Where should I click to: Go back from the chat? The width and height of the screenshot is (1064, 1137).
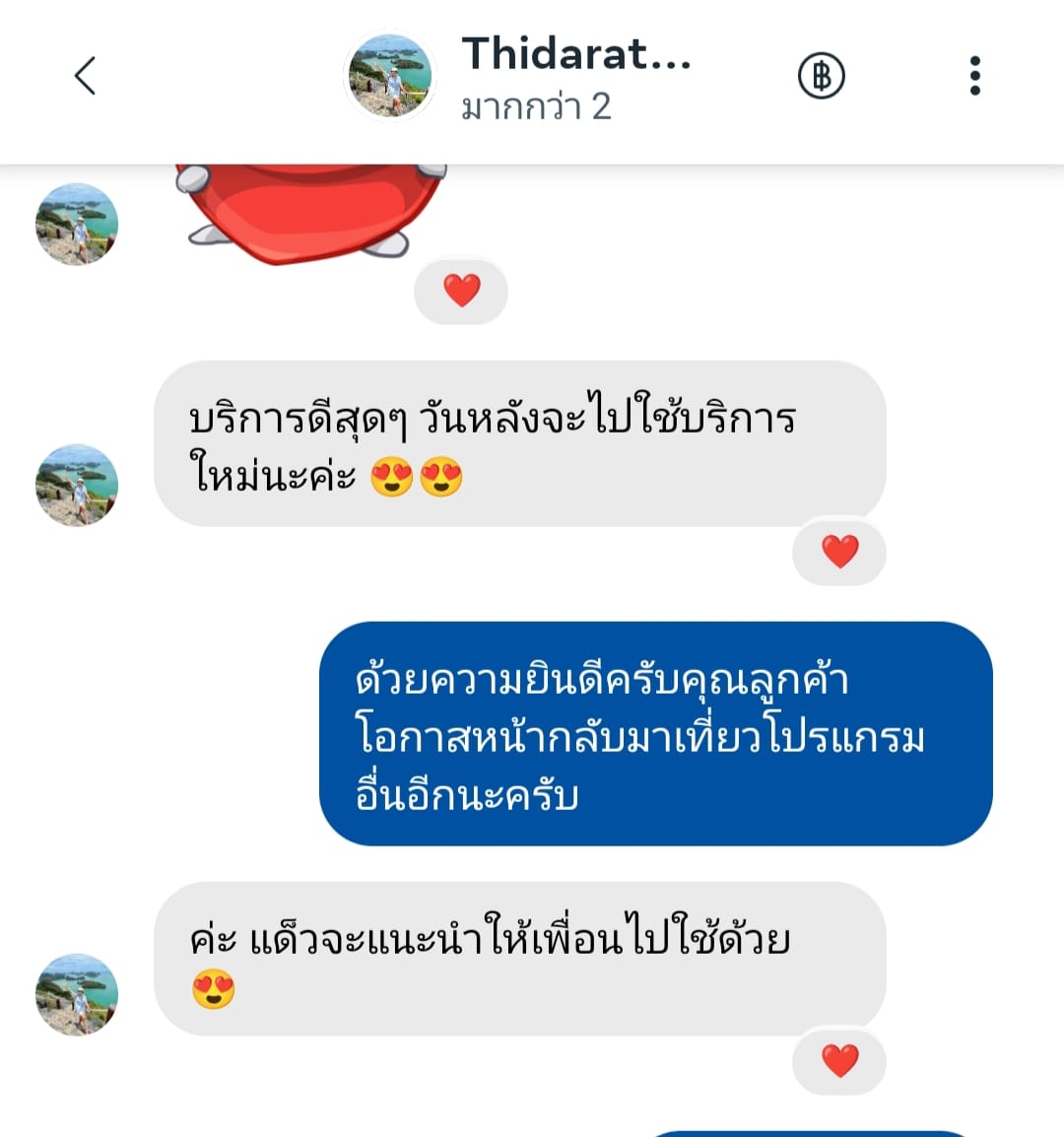click(86, 76)
